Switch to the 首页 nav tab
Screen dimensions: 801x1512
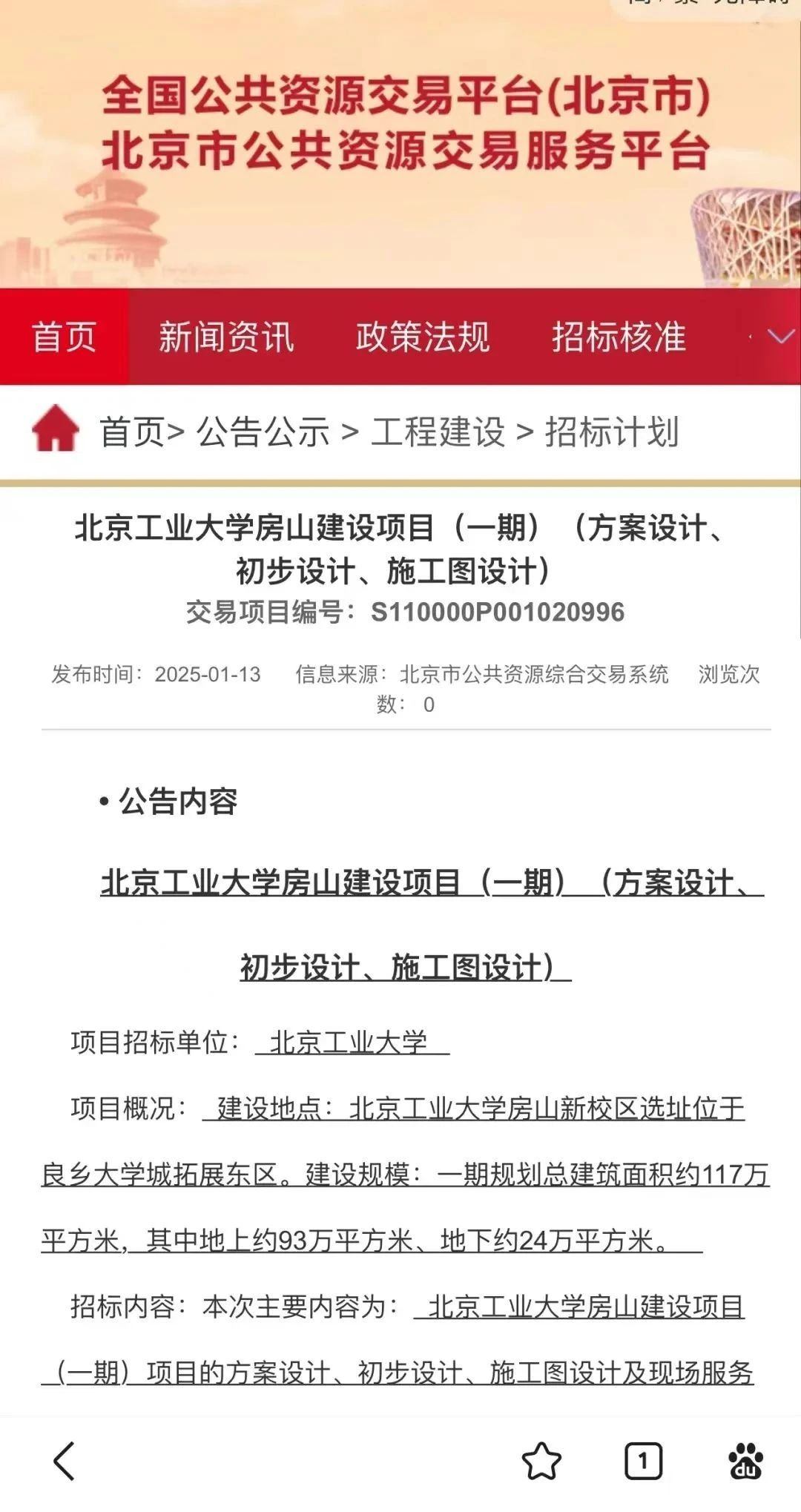64,337
